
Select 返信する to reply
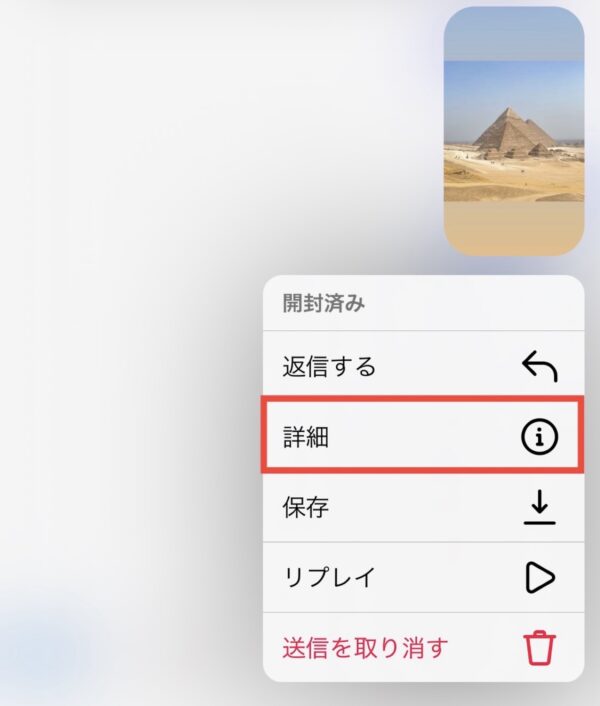422,366
